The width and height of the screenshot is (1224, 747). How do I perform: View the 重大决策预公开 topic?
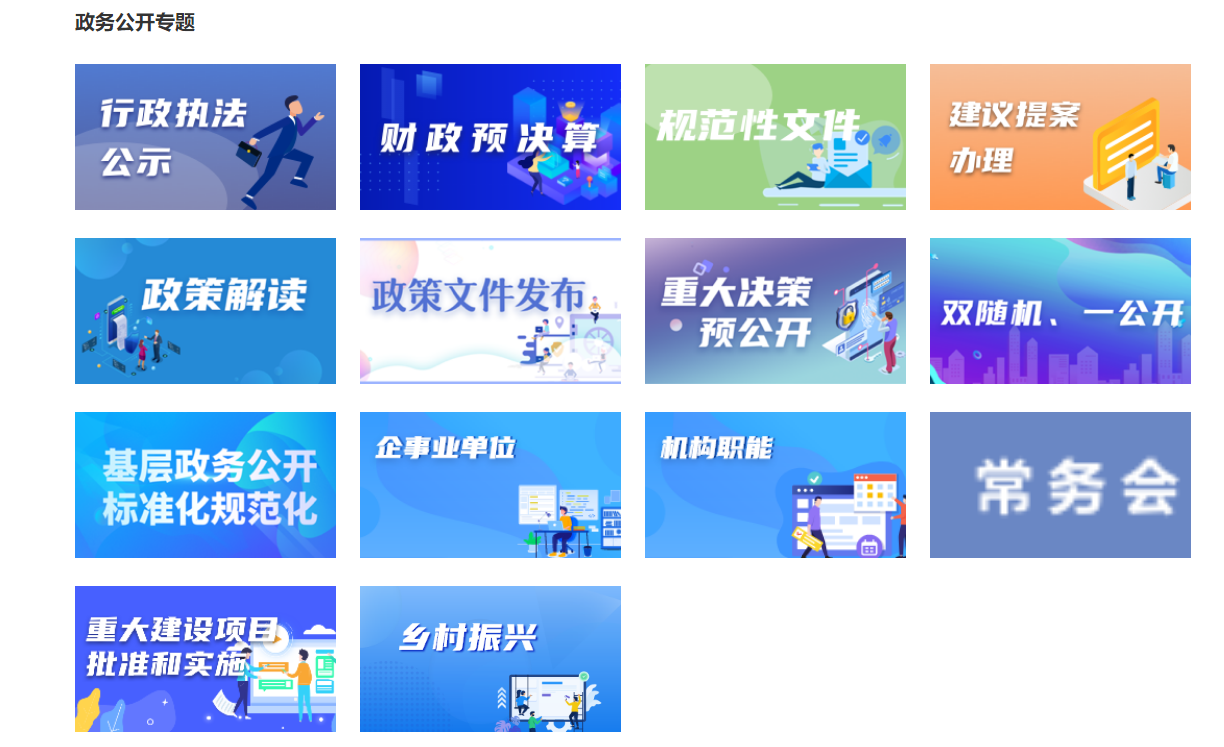(775, 311)
